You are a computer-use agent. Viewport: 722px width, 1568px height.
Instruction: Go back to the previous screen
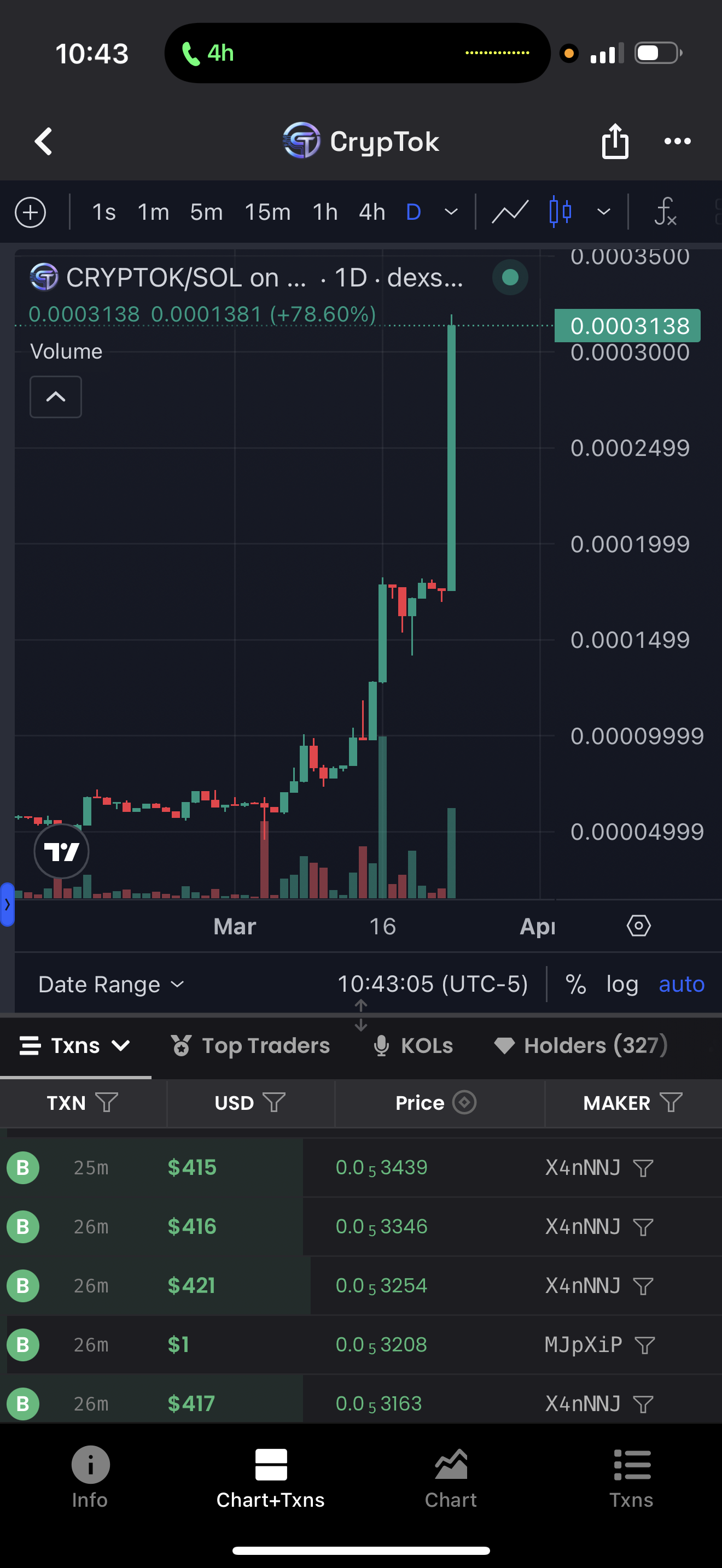coord(43,142)
